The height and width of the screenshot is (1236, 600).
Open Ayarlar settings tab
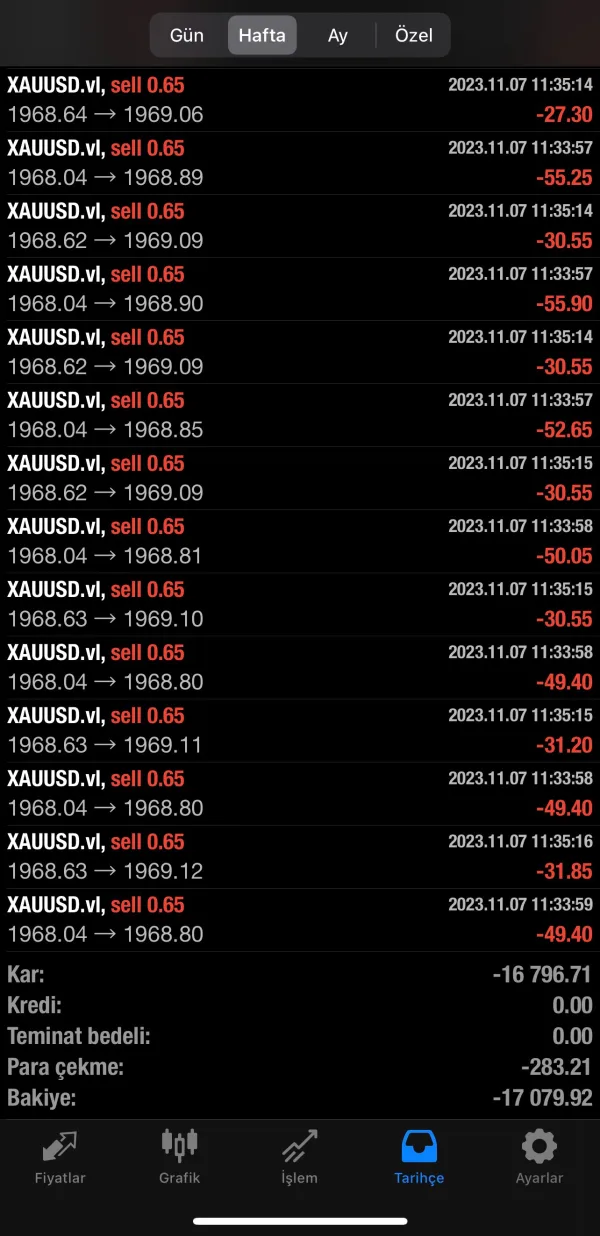(539, 1156)
